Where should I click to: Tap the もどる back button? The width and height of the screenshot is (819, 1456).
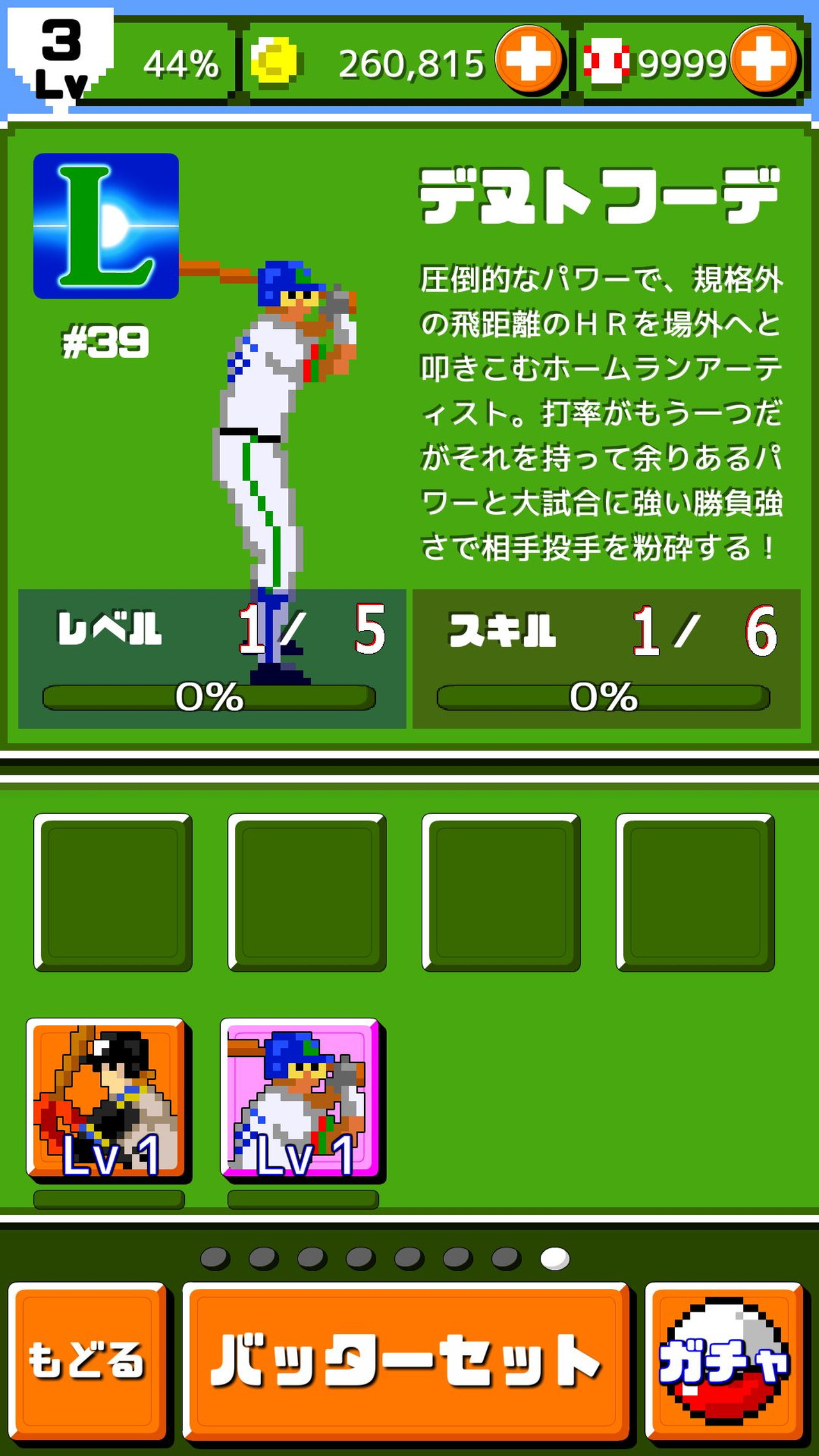point(88,1361)
